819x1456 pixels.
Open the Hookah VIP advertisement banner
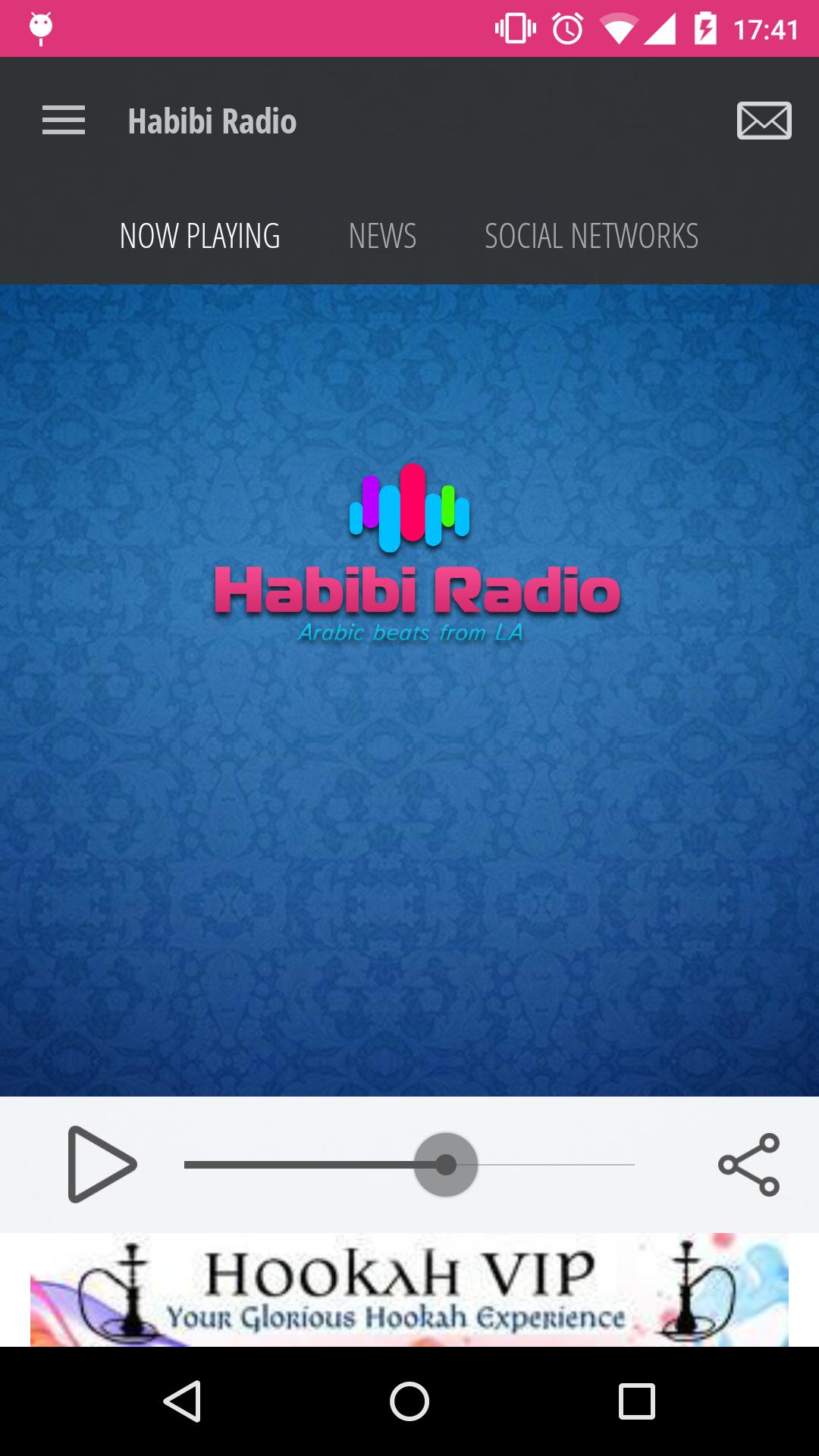point(409,1289)
